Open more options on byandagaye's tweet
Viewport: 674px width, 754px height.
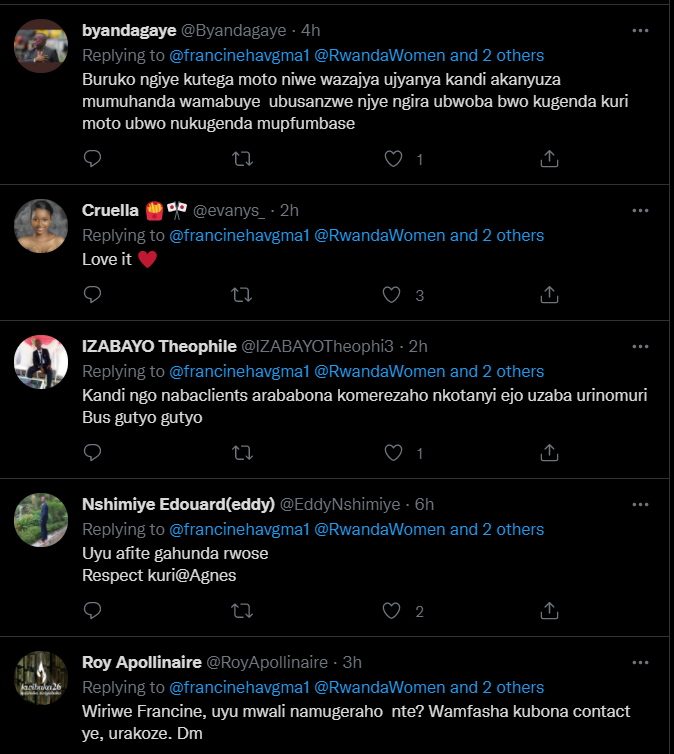640,31
